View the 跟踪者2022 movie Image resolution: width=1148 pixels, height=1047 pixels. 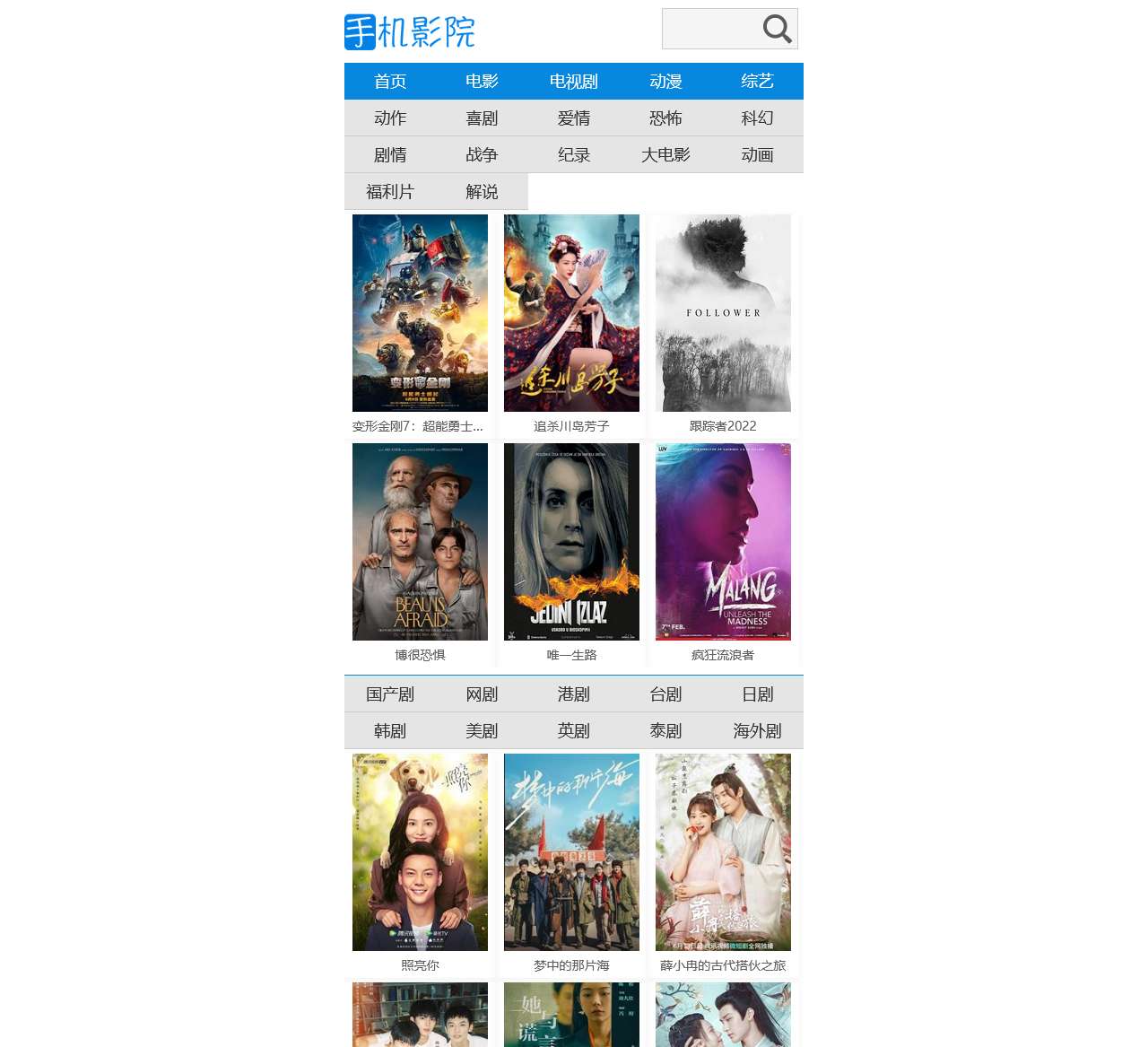pyautogui.click(x=723, y=313)
